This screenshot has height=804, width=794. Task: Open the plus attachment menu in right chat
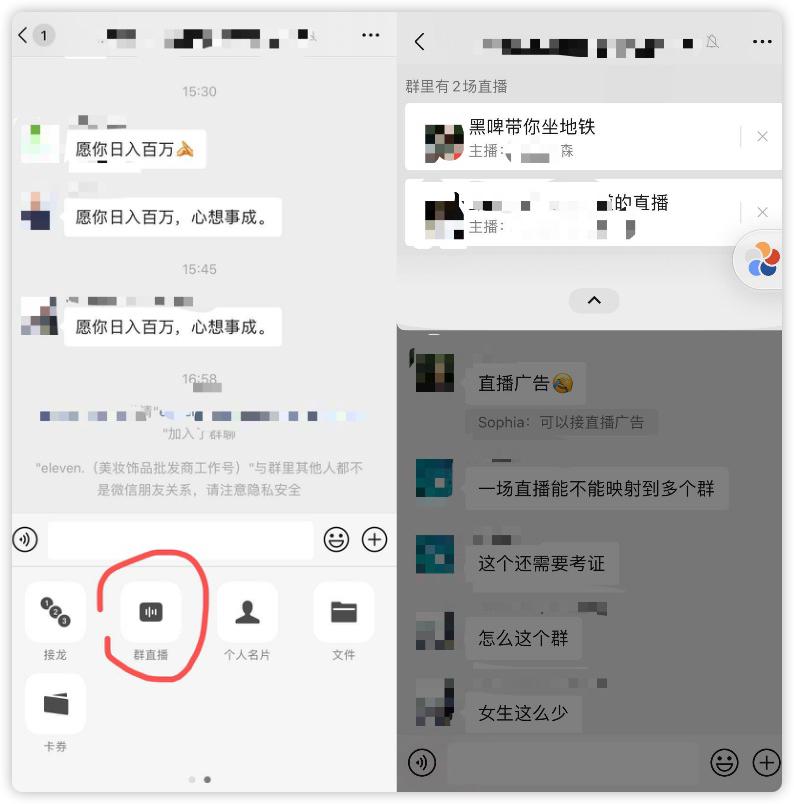(767, 762)
